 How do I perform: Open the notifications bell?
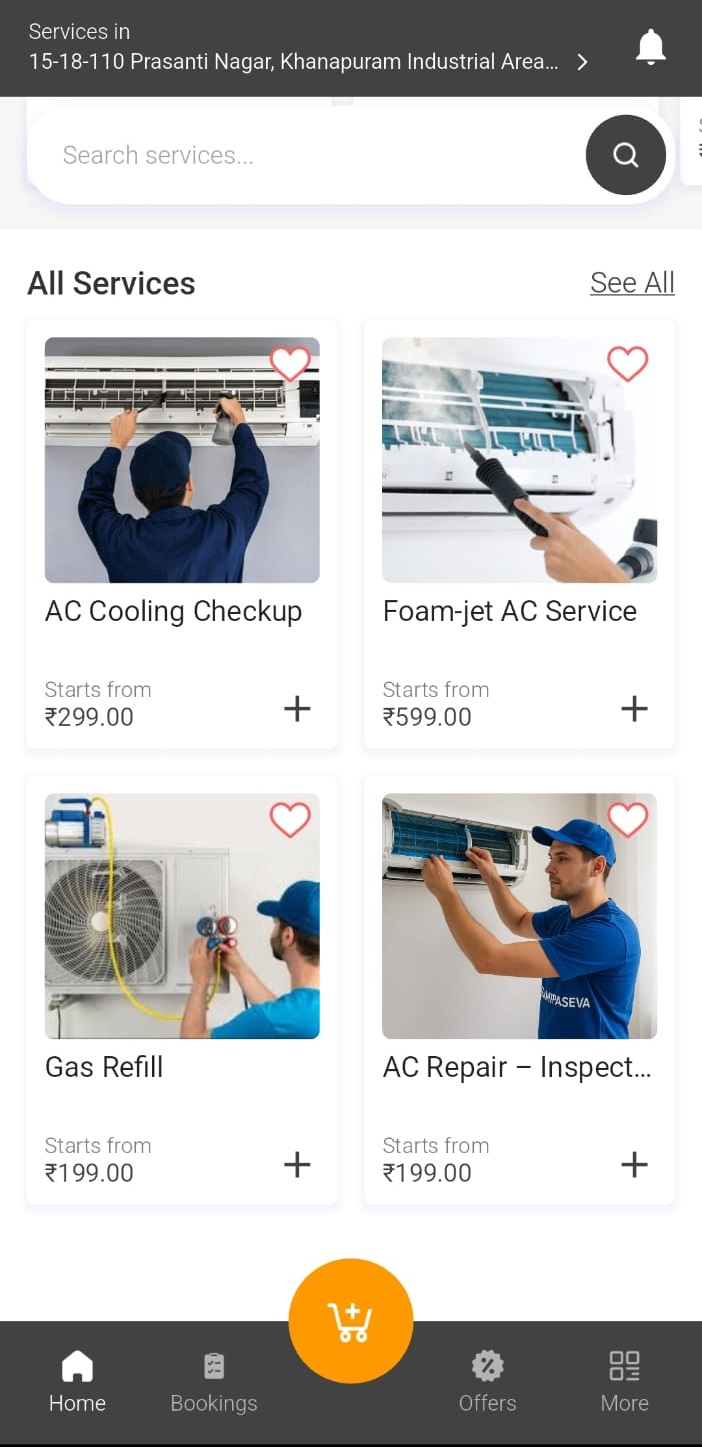click(x=651, y=46)
